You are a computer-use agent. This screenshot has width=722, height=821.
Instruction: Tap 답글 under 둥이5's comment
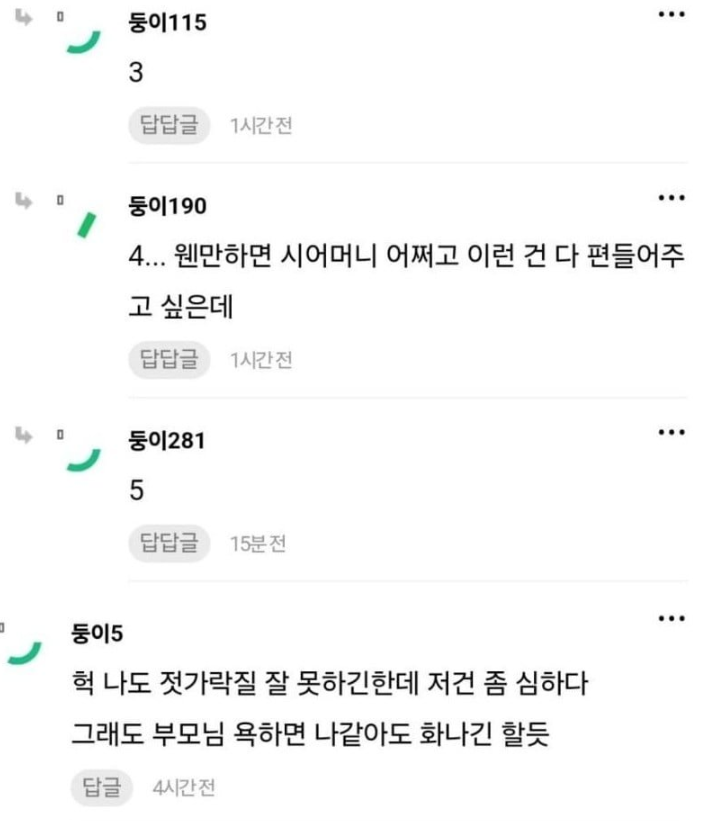[101, 787]
